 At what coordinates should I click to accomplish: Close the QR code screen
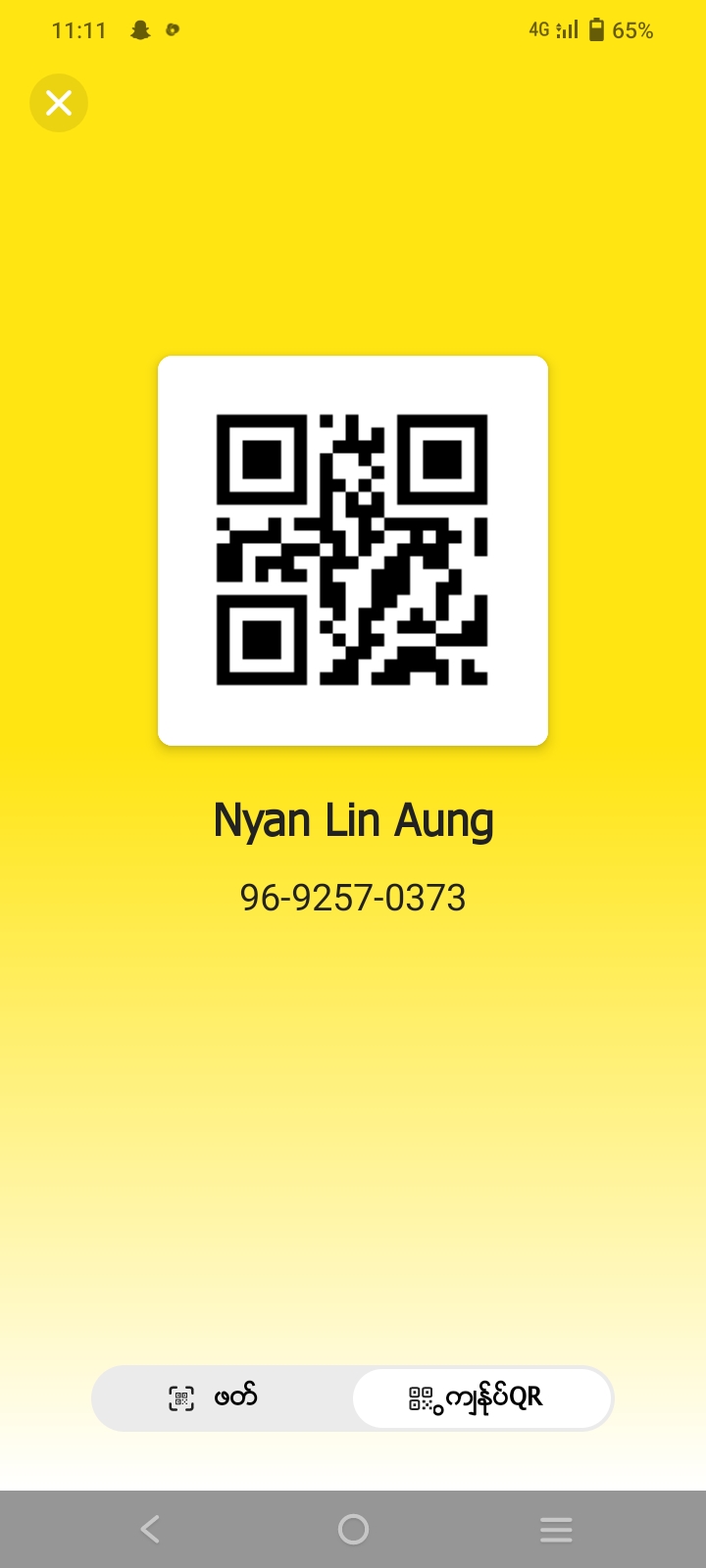(x=59, y=103)
